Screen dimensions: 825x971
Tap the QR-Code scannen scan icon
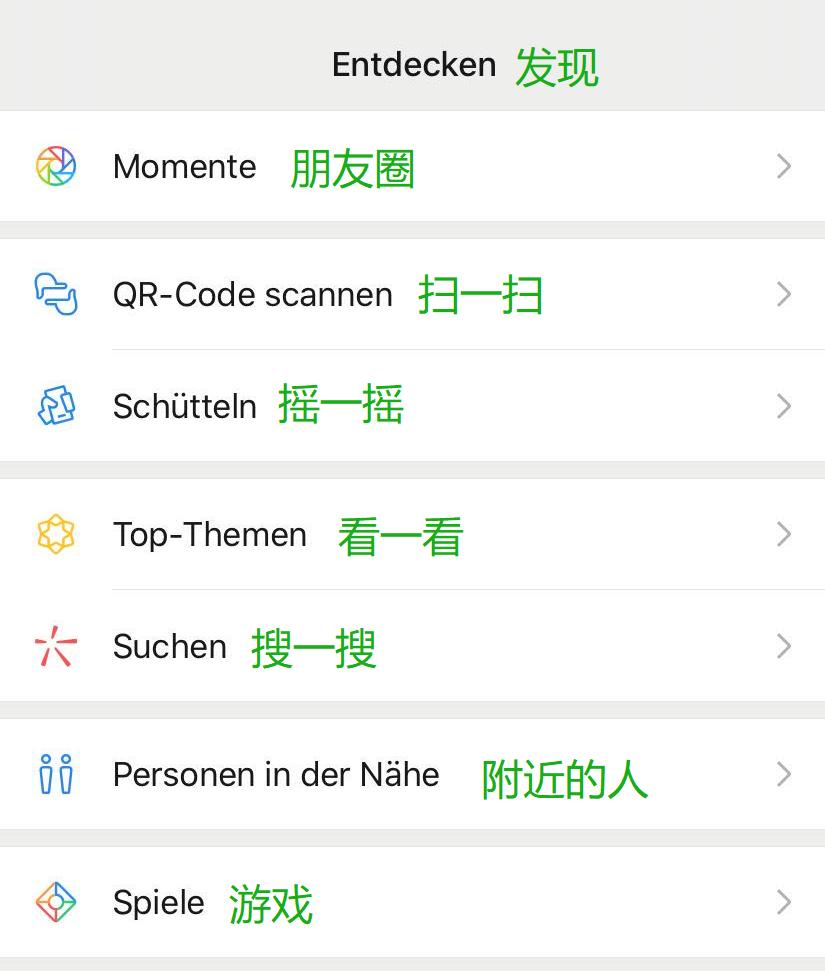tap(56, 294)
